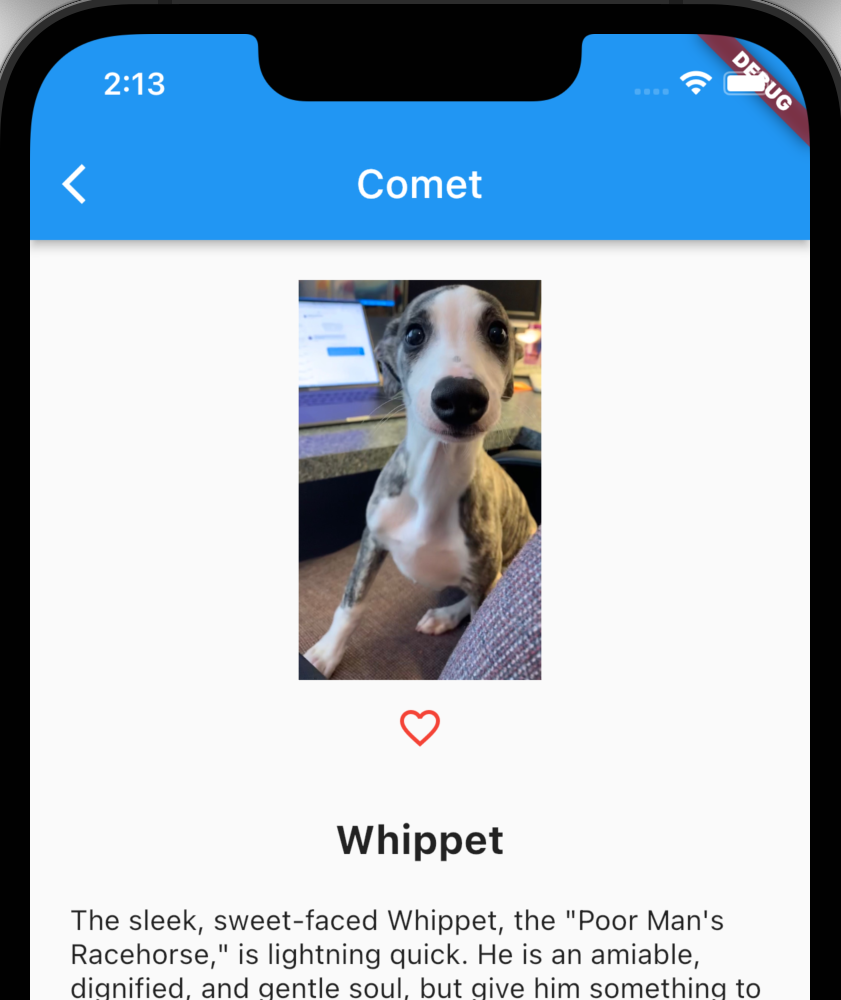The height and width of the screenshot is (1000, 841).
Task: Like Comet with the heart icon
Action: click(x=420, y=728)
